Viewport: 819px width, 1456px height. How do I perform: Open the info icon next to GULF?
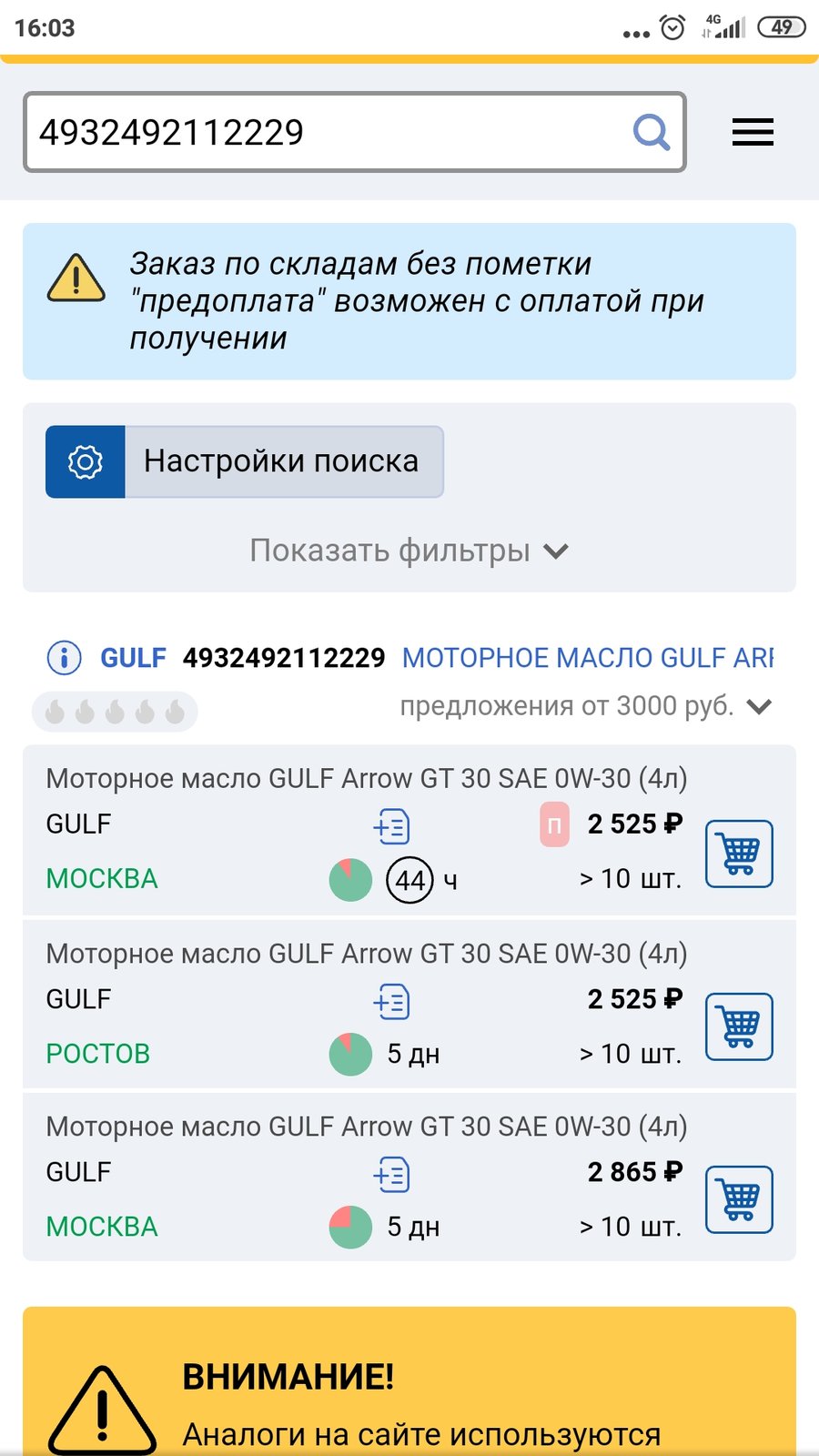(64, 657)
